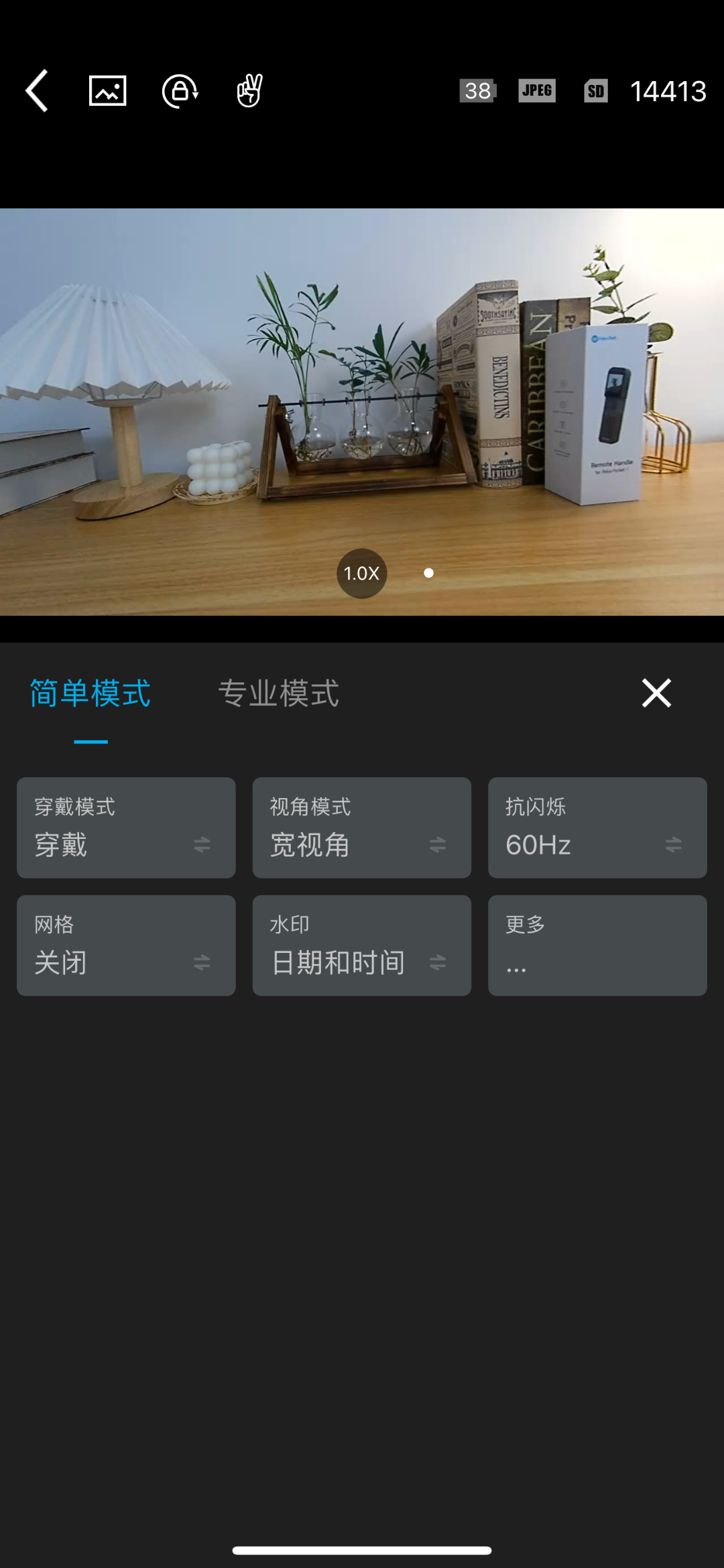Tap the JPEG format indicator
This screenshot has height=1568, width=724.
point(536,90)
